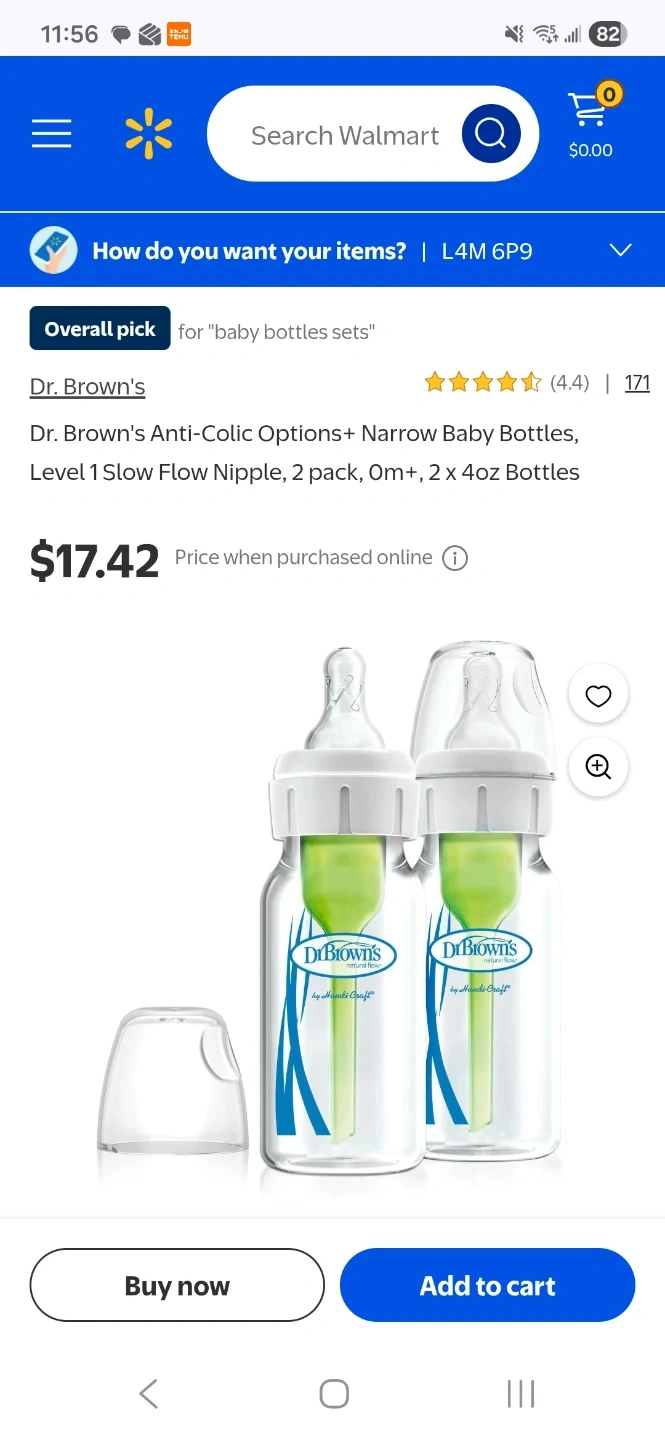Image resolution: width=665 pixels, height=1440 pixels.
Task: Open the hamburger menu
Action: pyautogui.click(x=51, y=134)
